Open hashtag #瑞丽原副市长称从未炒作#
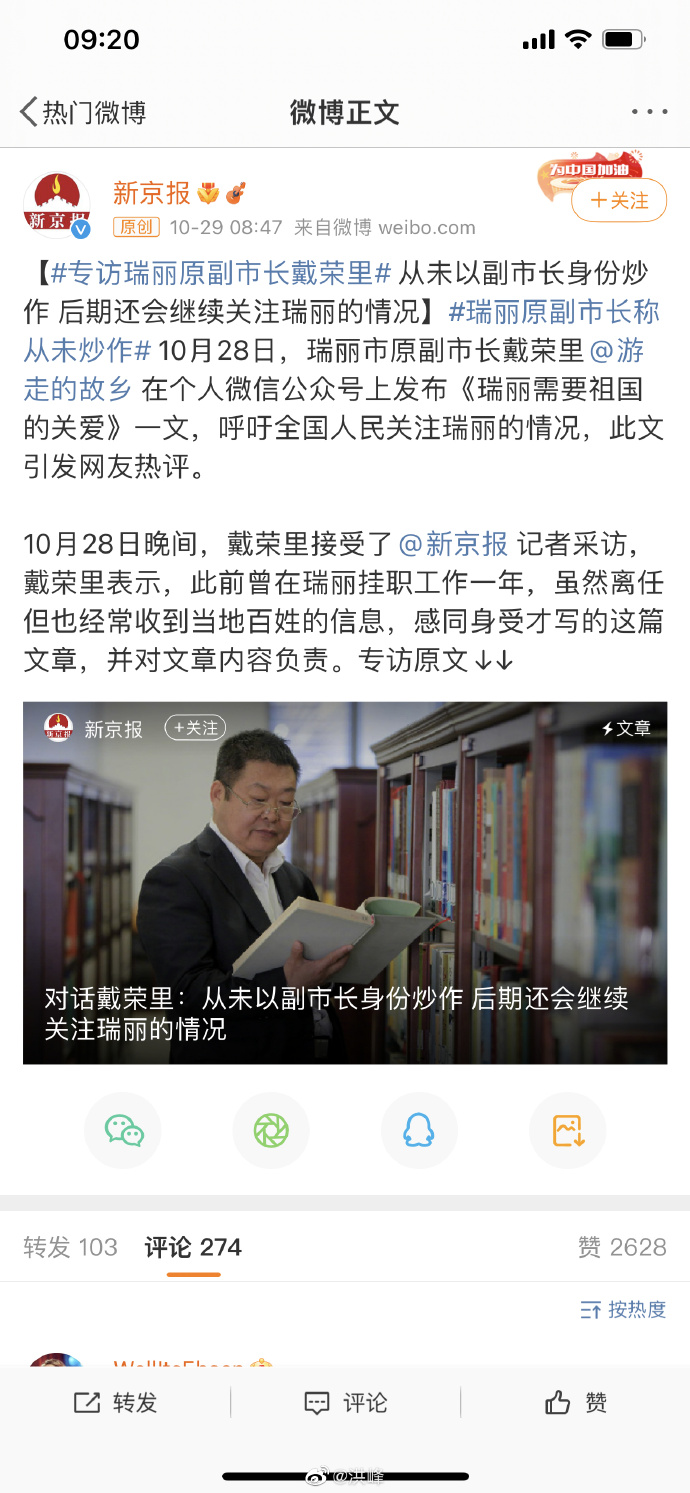 coord(342,331)
